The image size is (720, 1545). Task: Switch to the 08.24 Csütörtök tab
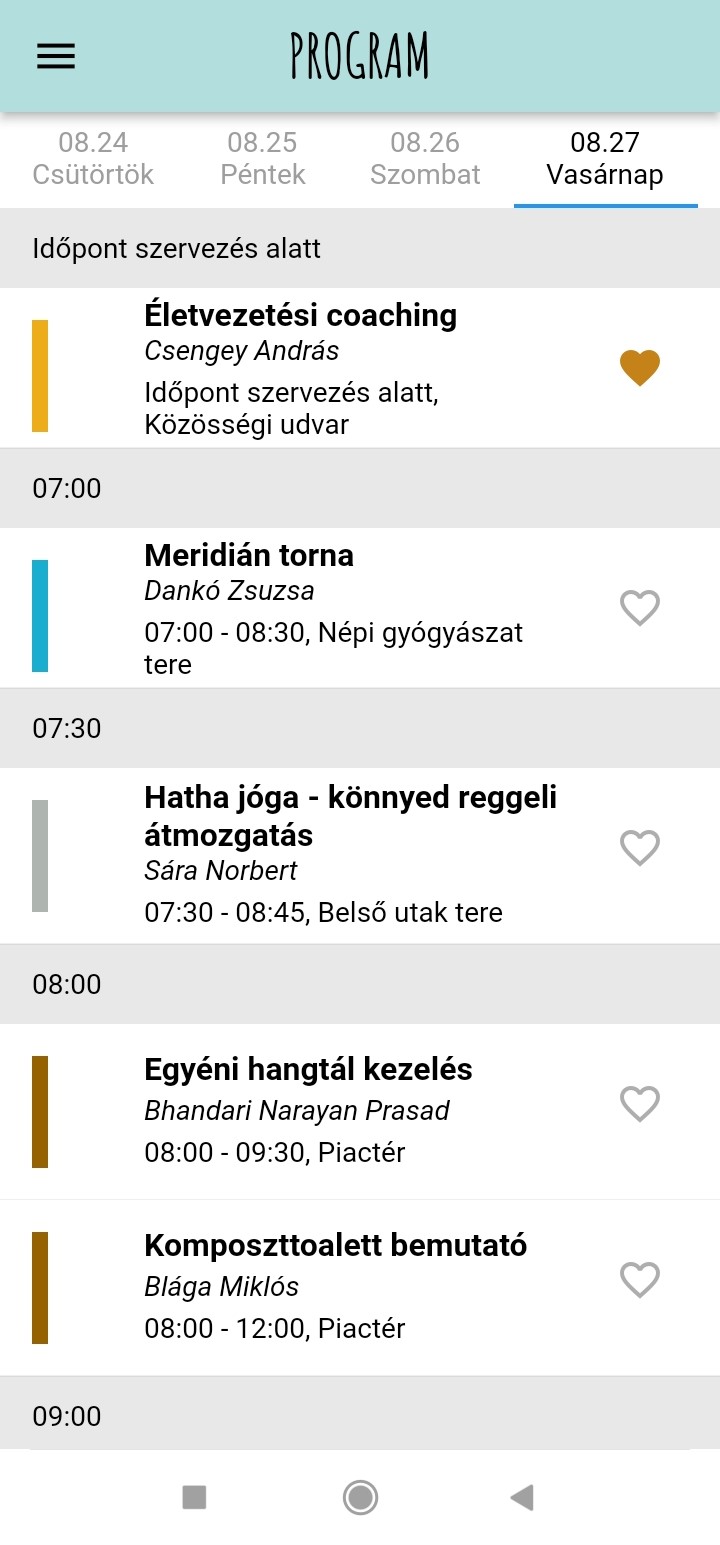93,159
